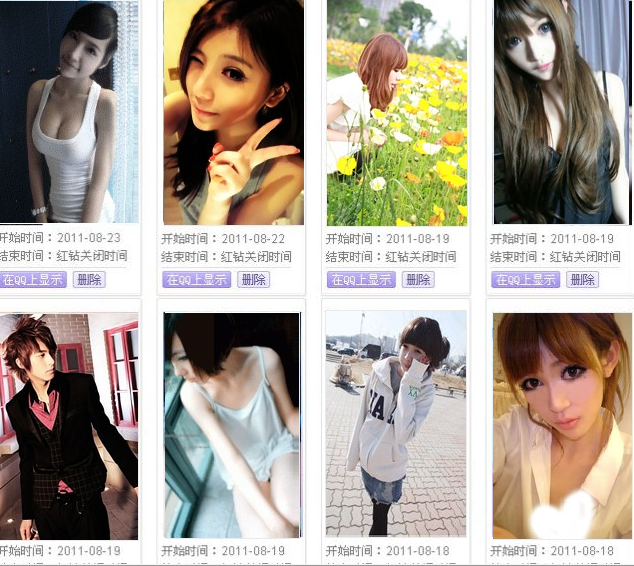Viewport: 634px width, 566px height.
Task: Show the flower field photo on QQ
Action: coord(361,280)
